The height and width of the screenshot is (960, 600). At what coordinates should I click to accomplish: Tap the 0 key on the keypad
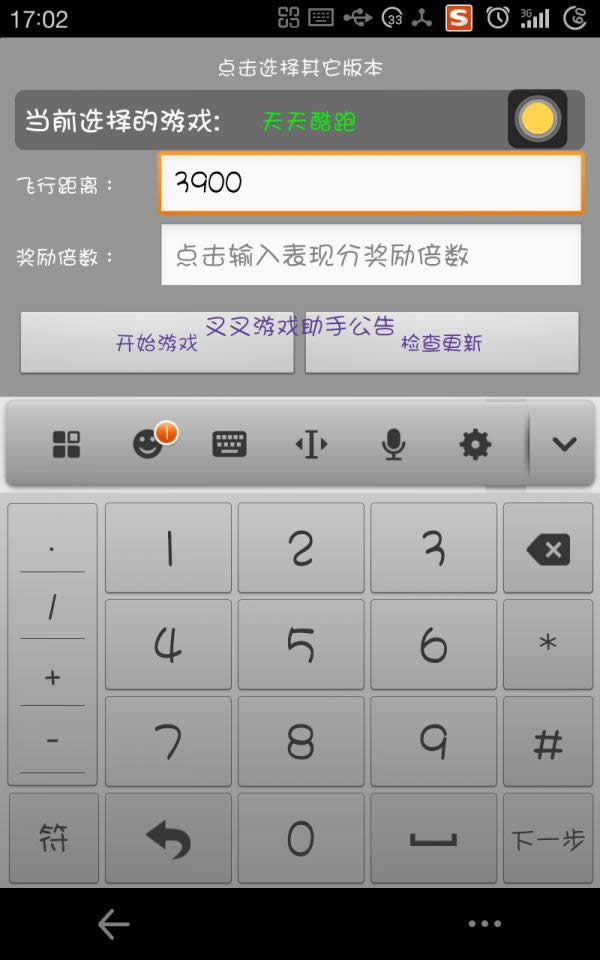[x=300, y=838]
